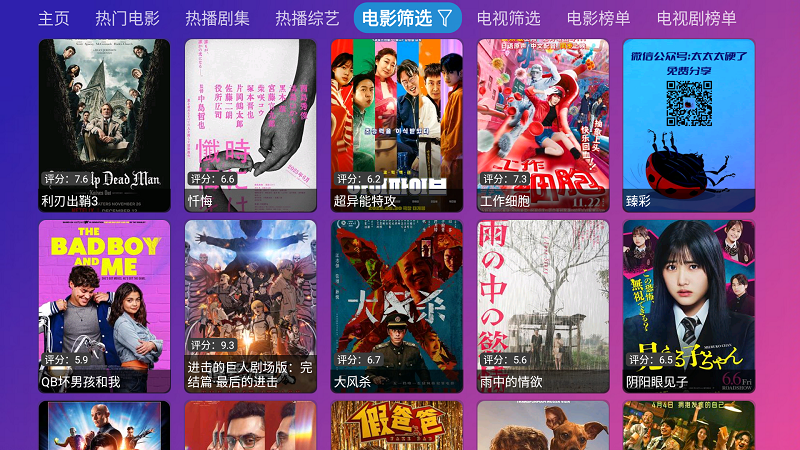Open the 工作细胞 movie card
Screen dimensions: 800x450
pos(542,125)
